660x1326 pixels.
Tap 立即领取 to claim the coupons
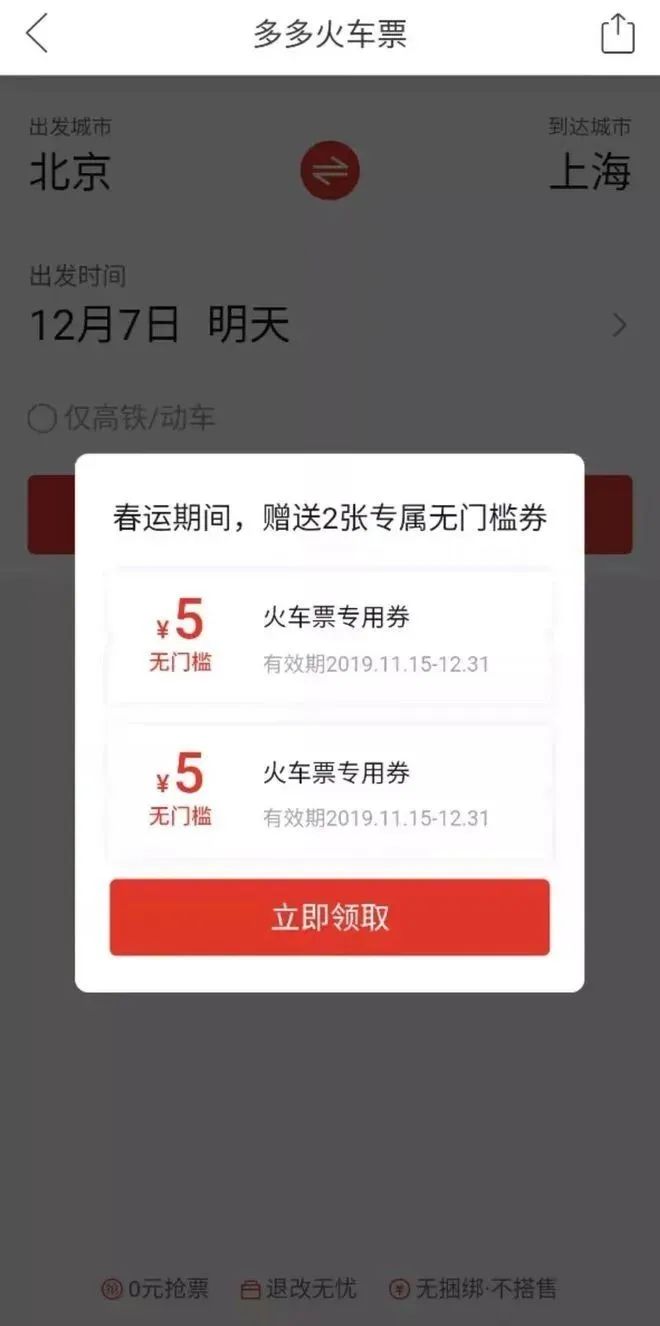pos(329,917)
